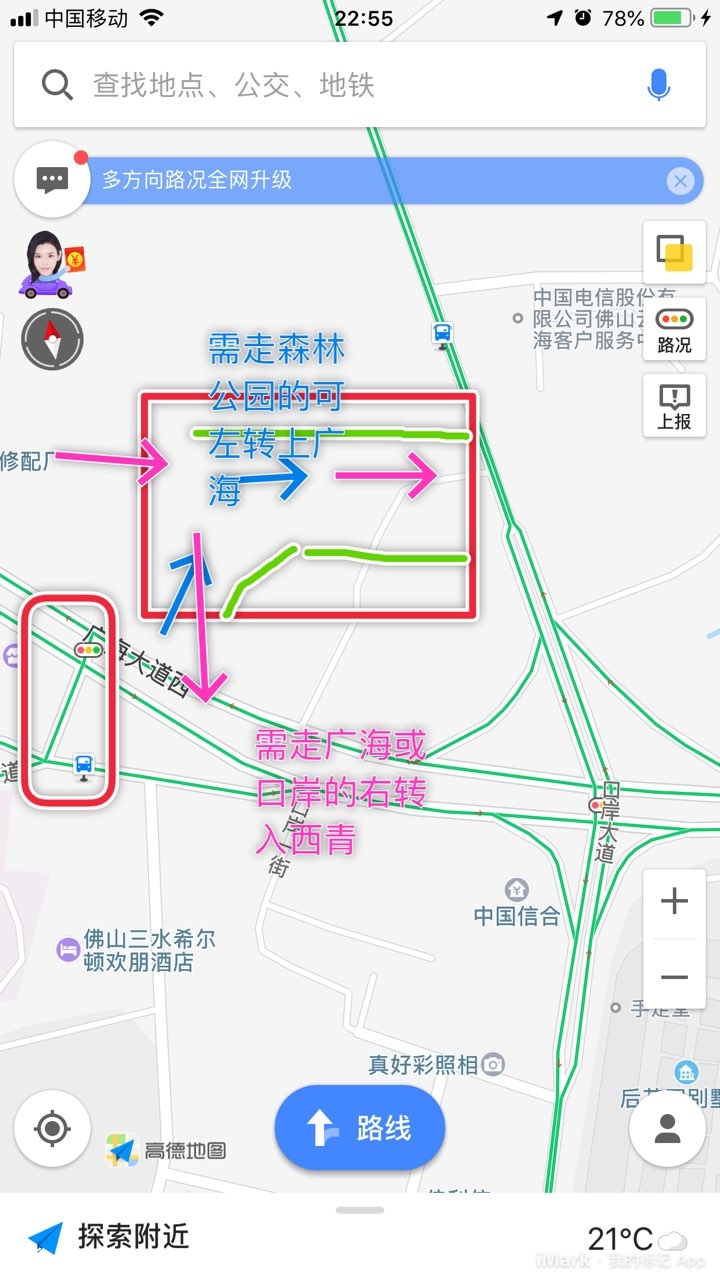Tap the compass to reset orientation
Viewport: 720px width, 1280px height.
point(52,339)
